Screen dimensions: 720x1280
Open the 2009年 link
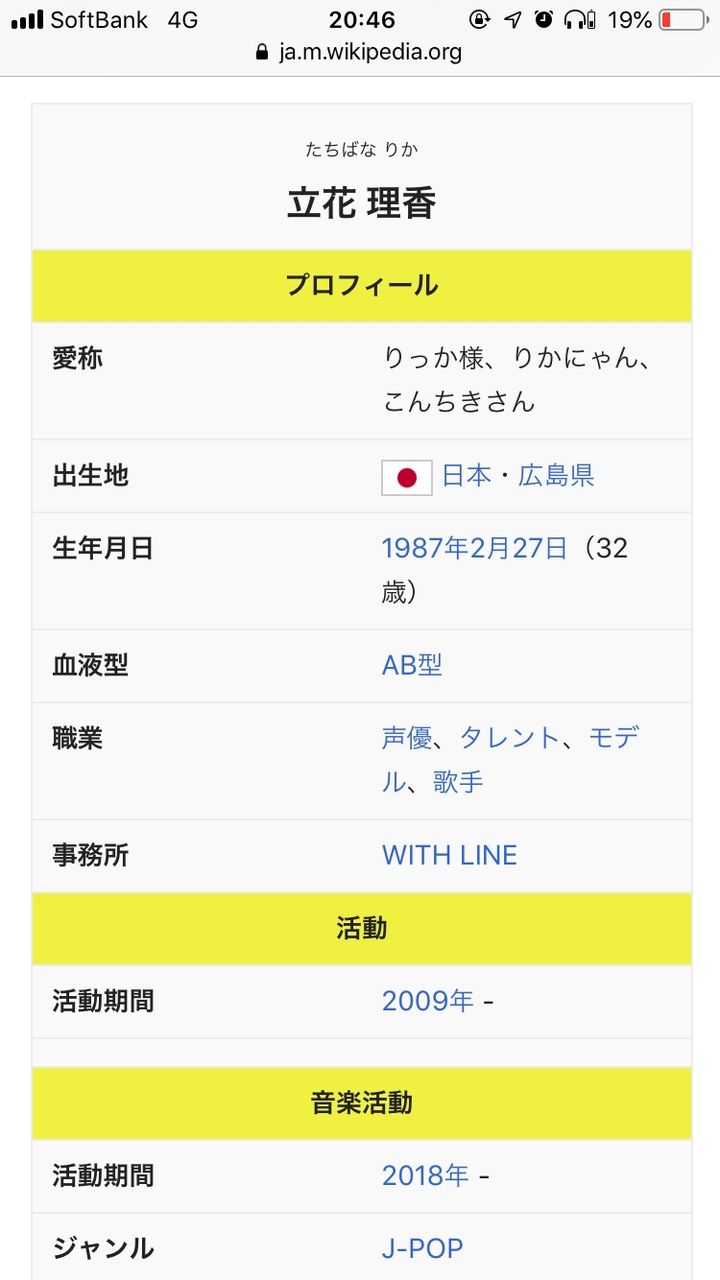(x=428, y=1002)
